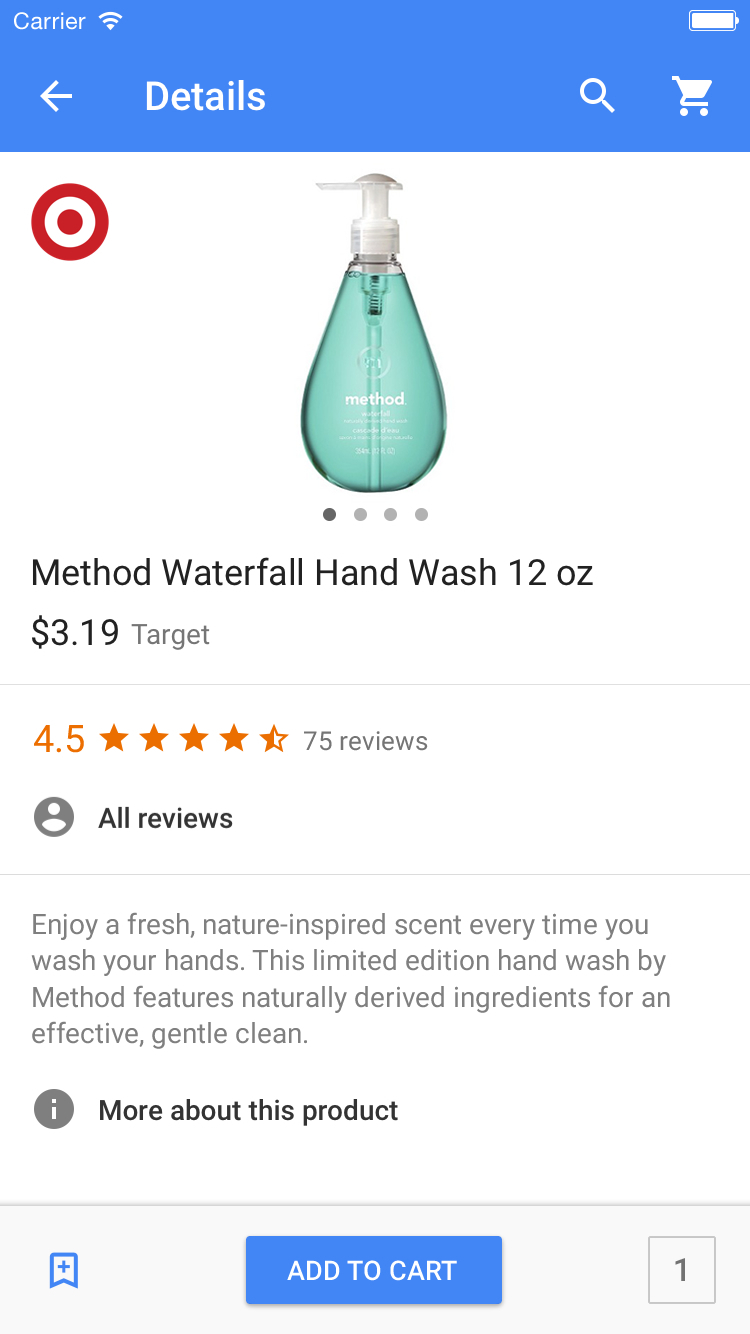View the hand wash product image

(374, 335)
